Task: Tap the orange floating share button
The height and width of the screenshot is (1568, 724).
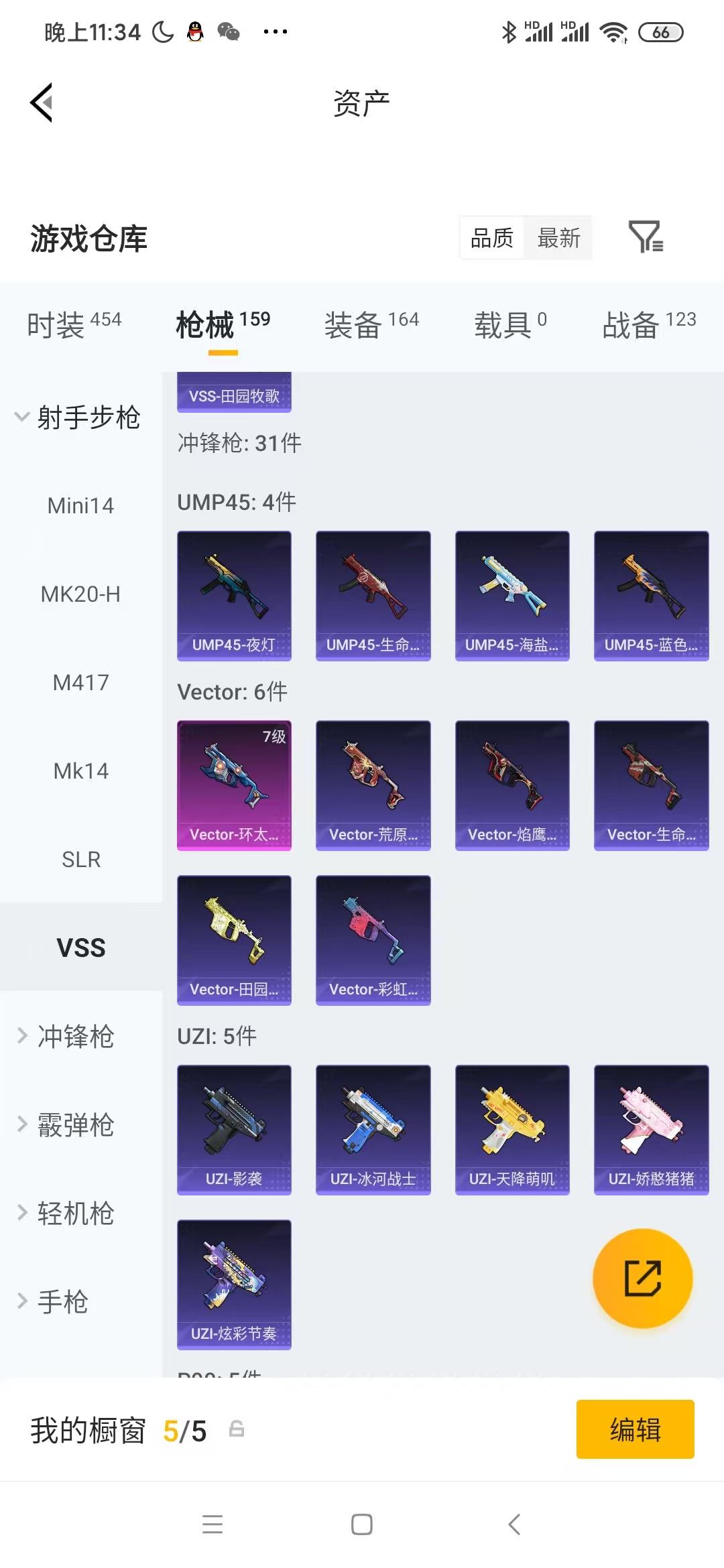Action: pyautogui.click(x=642, y=1278)
